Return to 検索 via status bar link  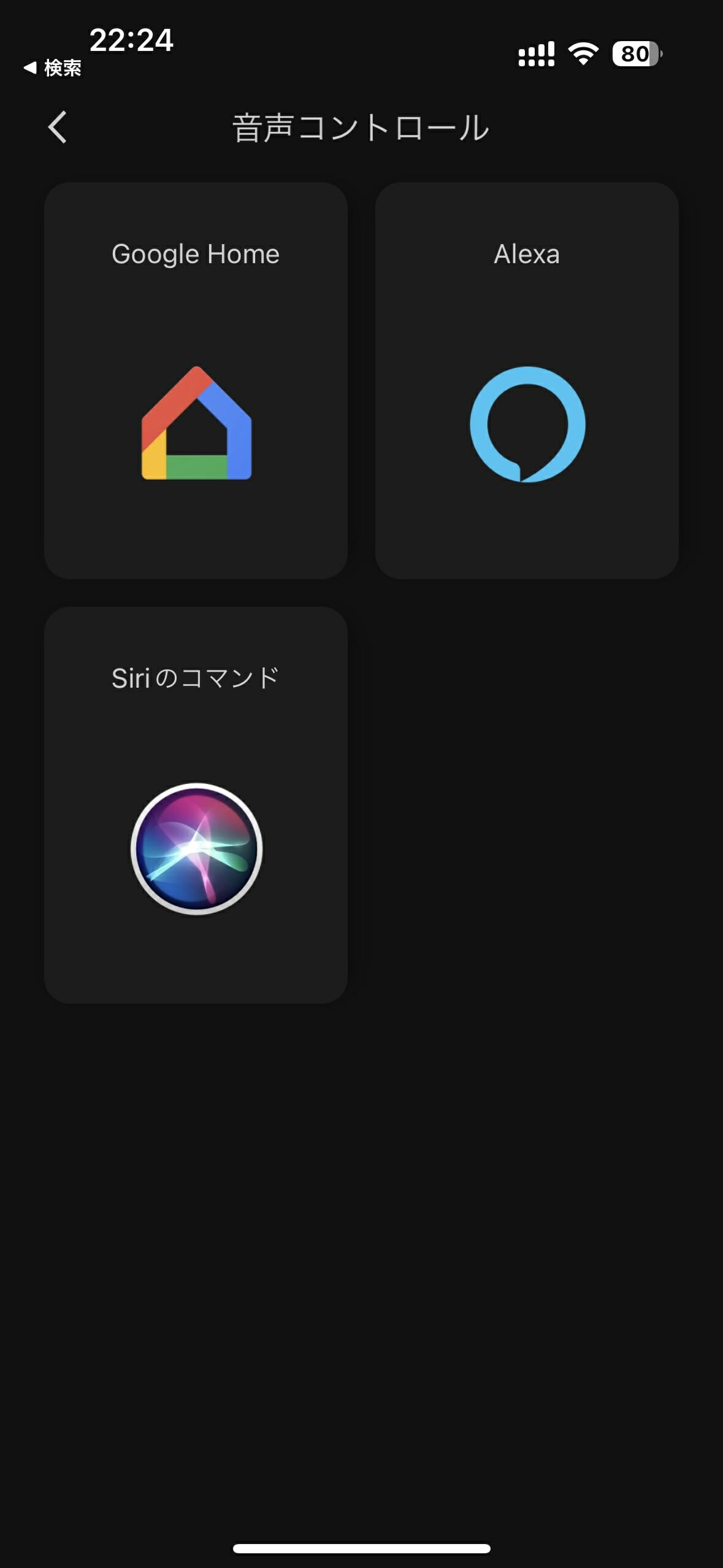pyautogui.click(x=53, y=68)
